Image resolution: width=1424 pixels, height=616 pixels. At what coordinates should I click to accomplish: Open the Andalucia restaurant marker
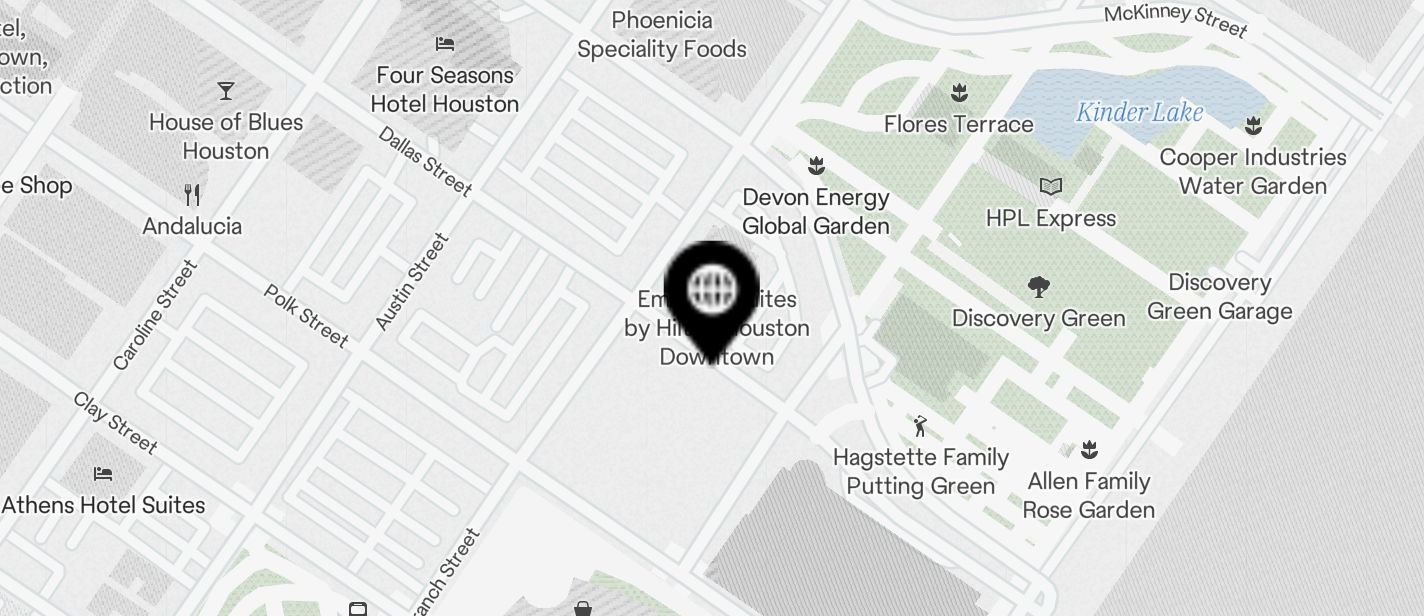click(193, 195)
